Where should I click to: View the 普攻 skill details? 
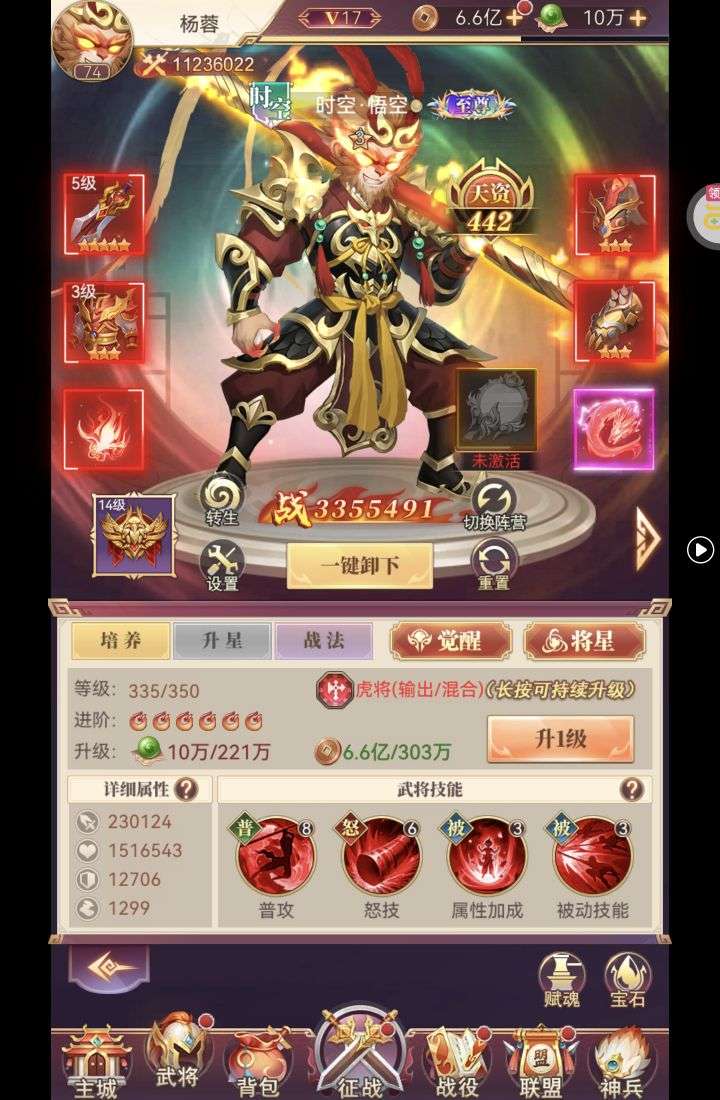pos(275,856)
